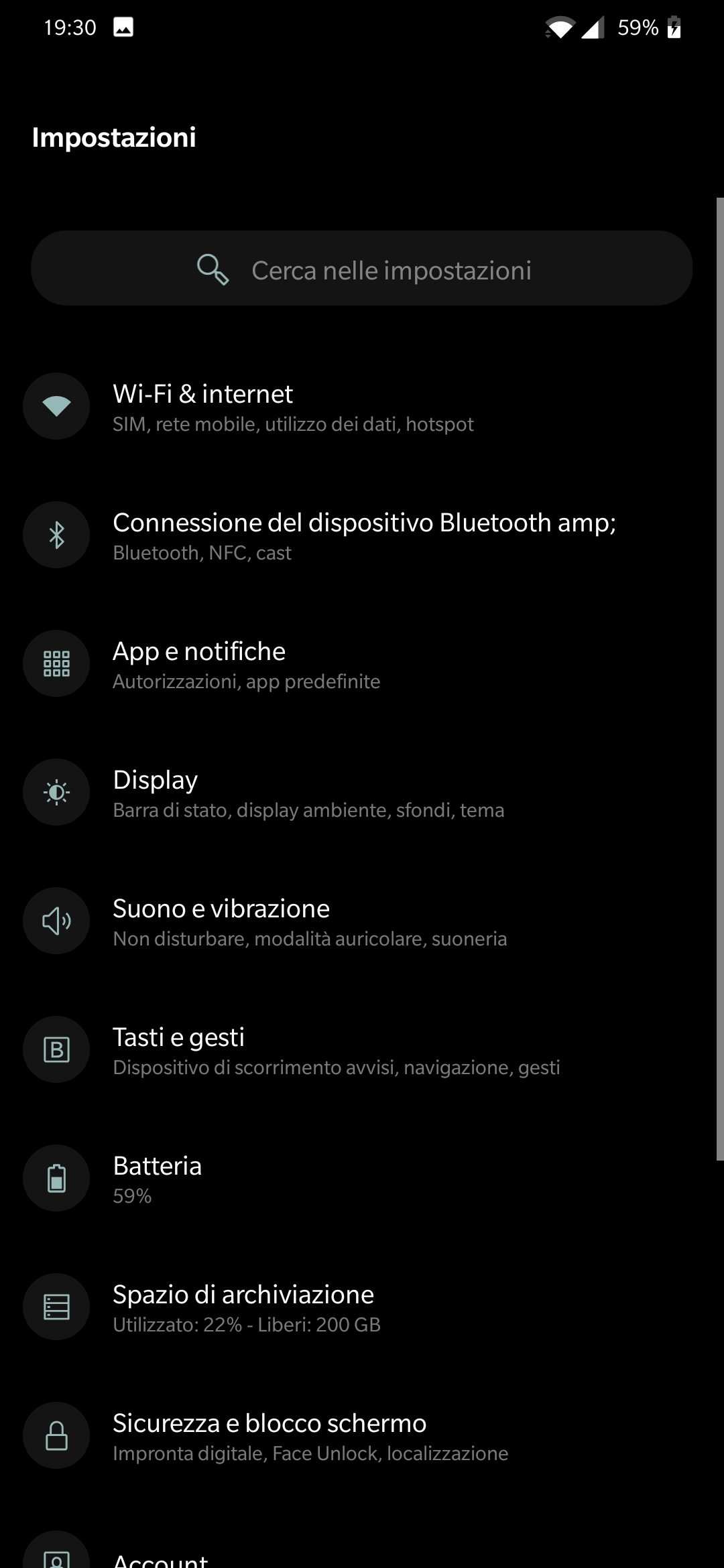724x1568 pixels.
Task: Go to Sicurezza e blocco schermo
Action: click(362, 1436)
